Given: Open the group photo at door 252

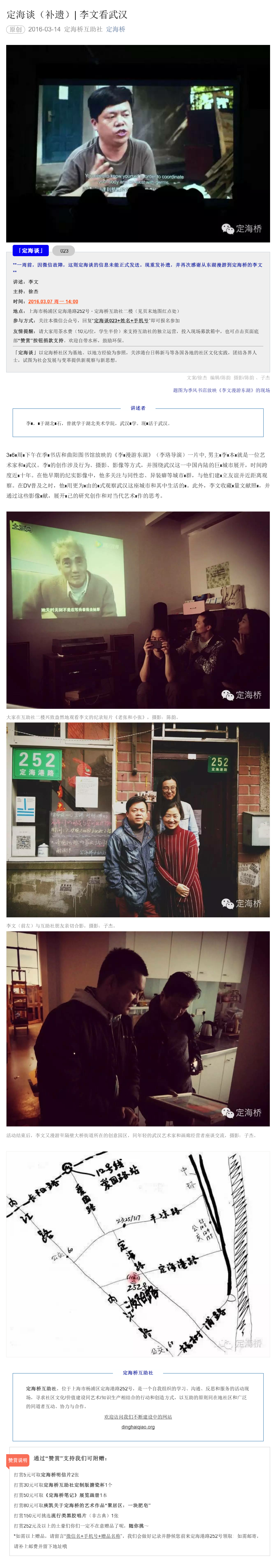Looking at the screenshot, I should 138,819.
